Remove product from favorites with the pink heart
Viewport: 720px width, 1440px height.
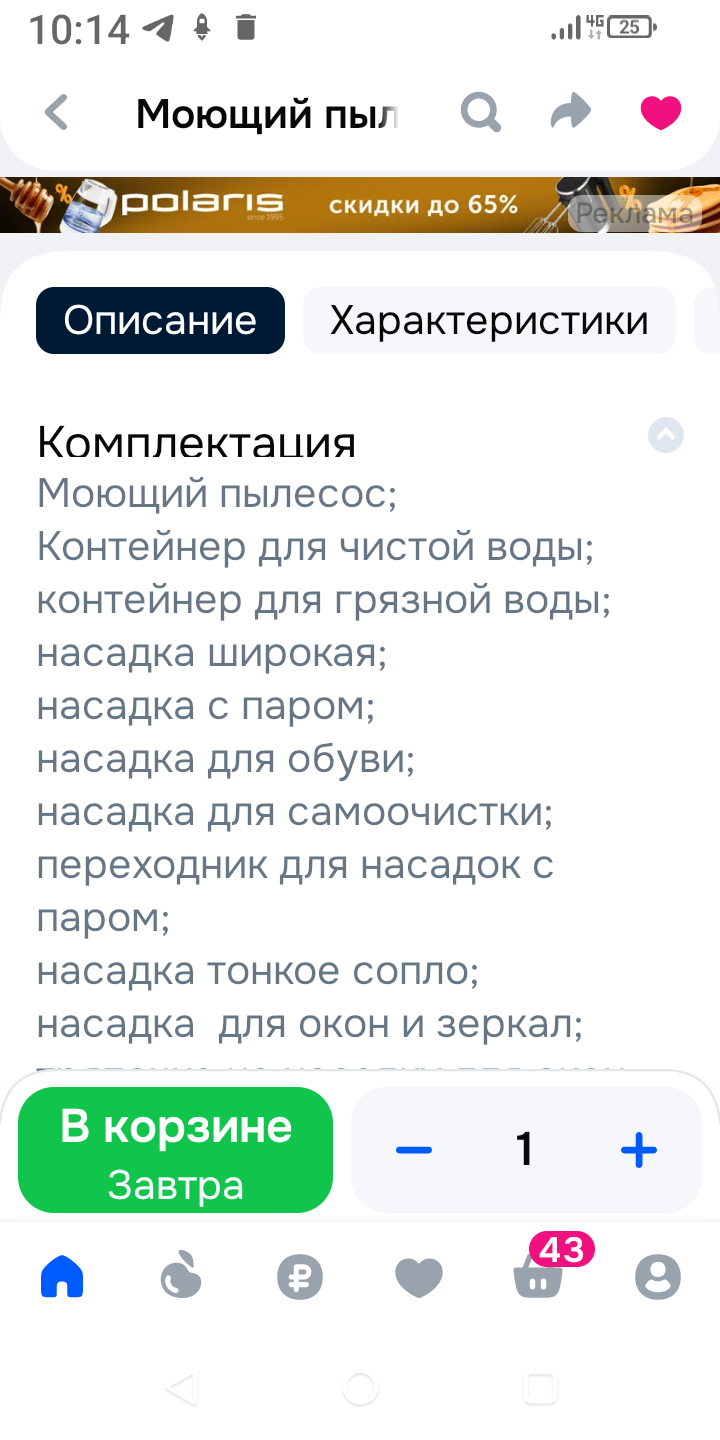[x=660, y=113]
